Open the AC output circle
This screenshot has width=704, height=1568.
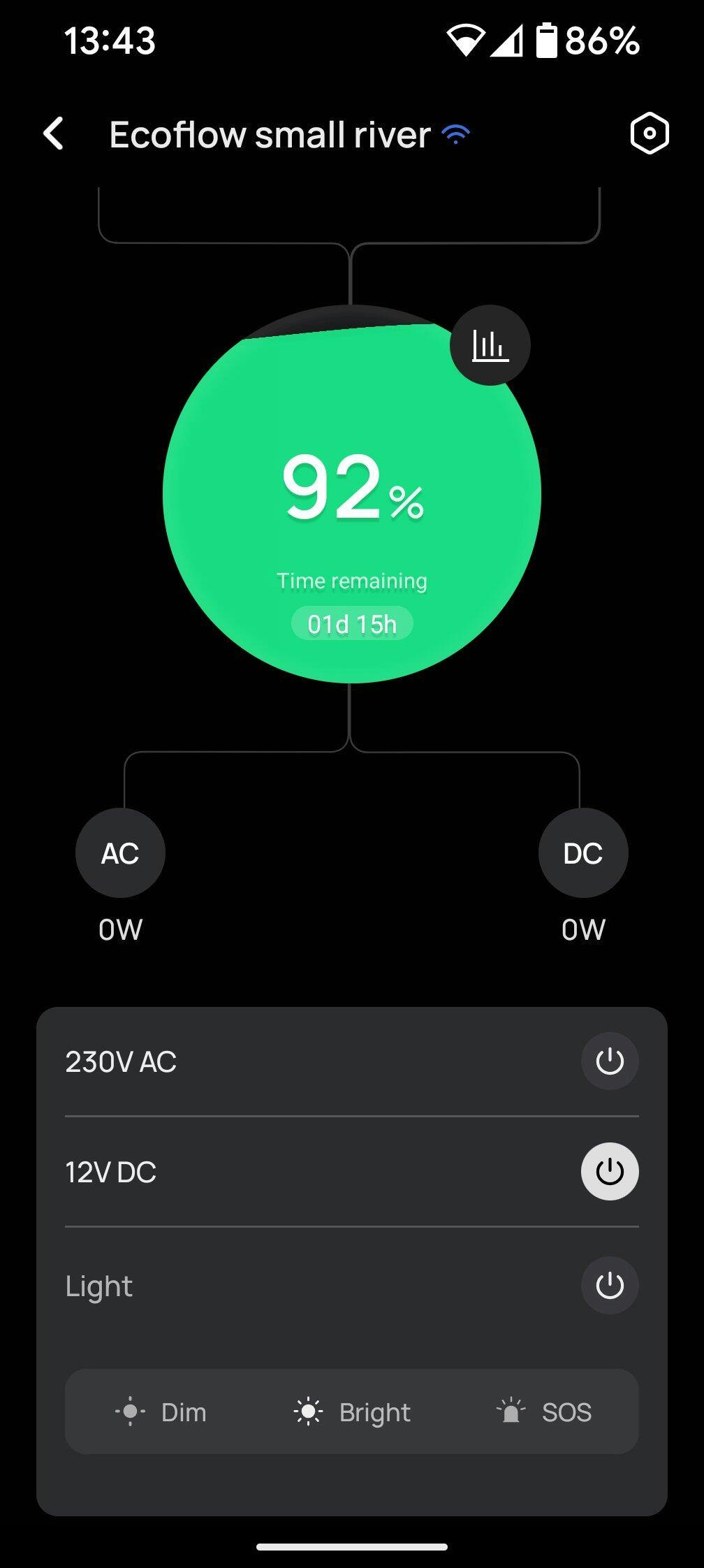[120, 852]
